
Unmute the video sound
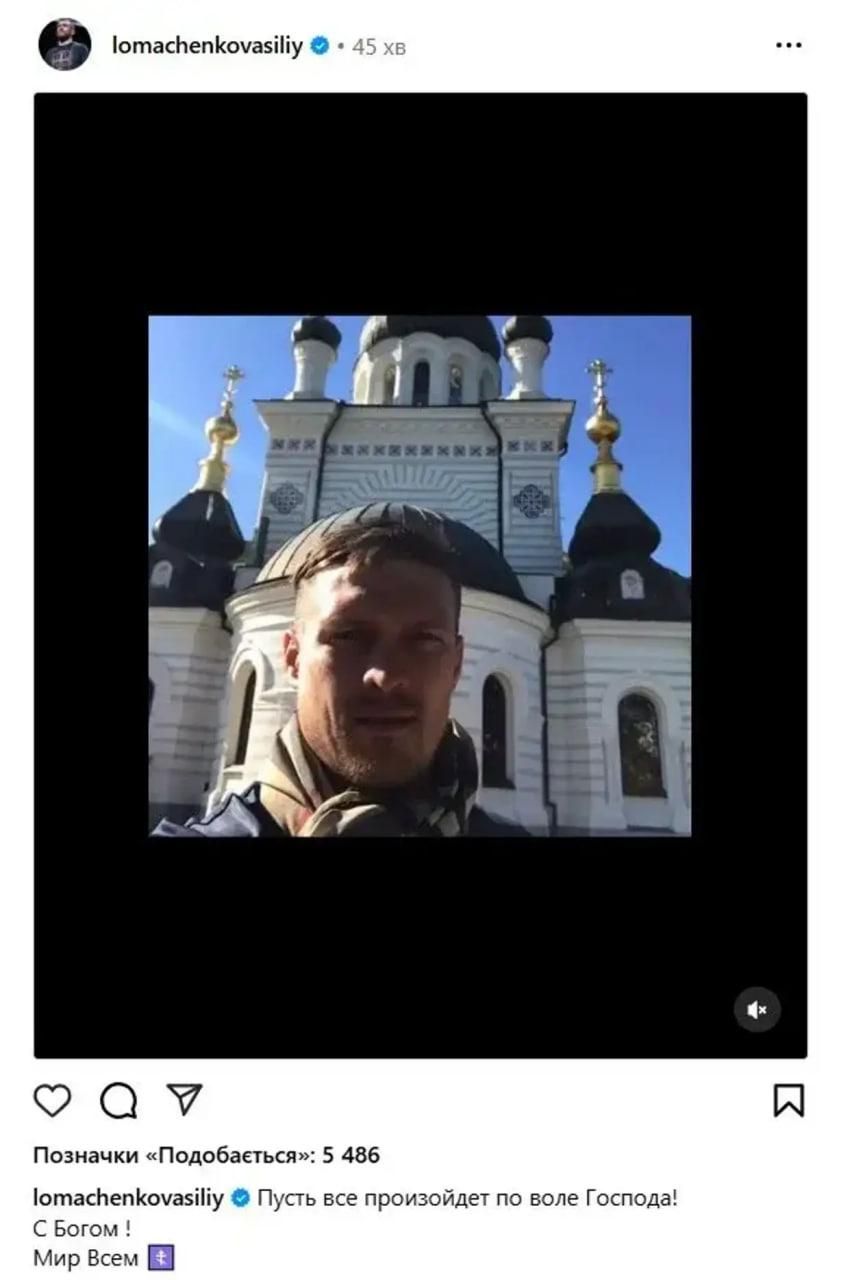pos(757,1010)
